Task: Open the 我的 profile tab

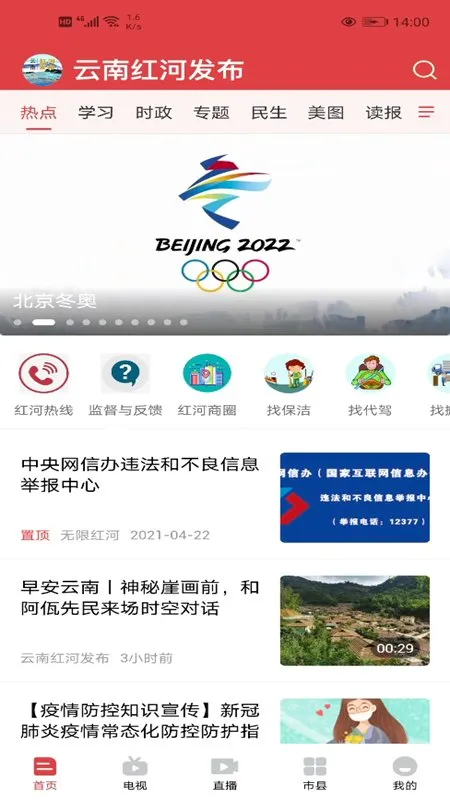Action: [405, 773]
